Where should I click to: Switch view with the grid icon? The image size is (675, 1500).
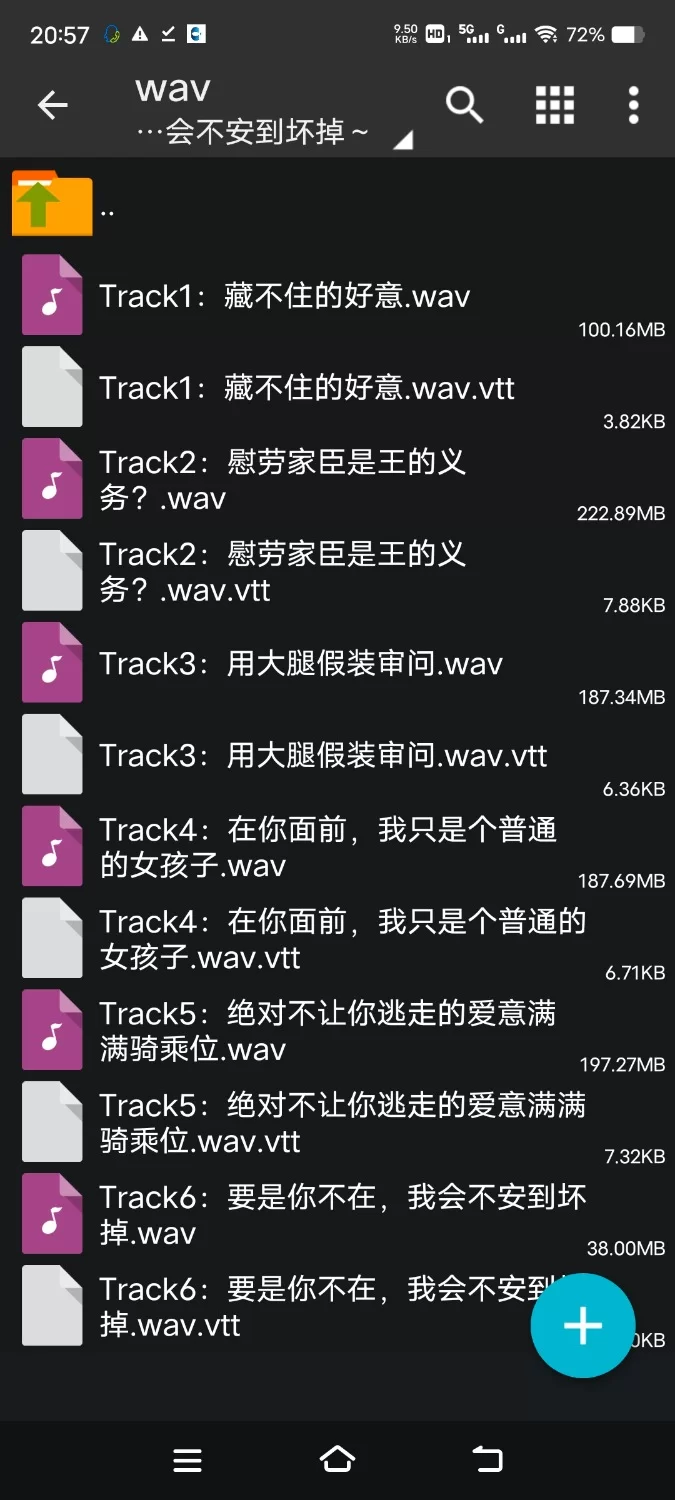click(554, 105)
